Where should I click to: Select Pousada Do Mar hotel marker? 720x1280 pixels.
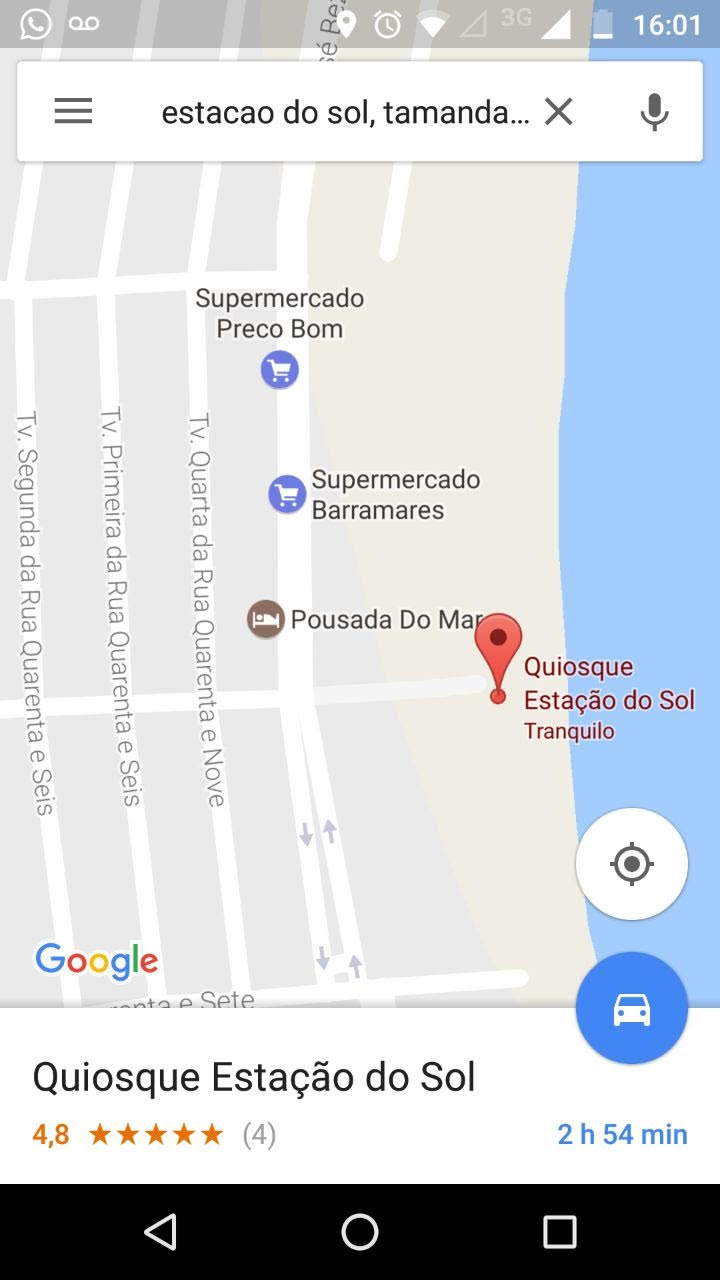coord(265,619)
